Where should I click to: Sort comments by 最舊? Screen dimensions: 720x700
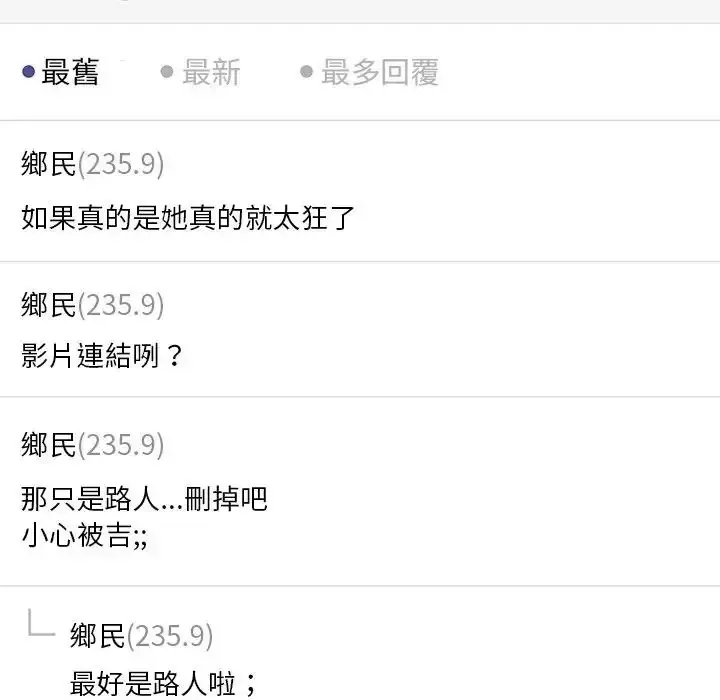tap(61, 72)
